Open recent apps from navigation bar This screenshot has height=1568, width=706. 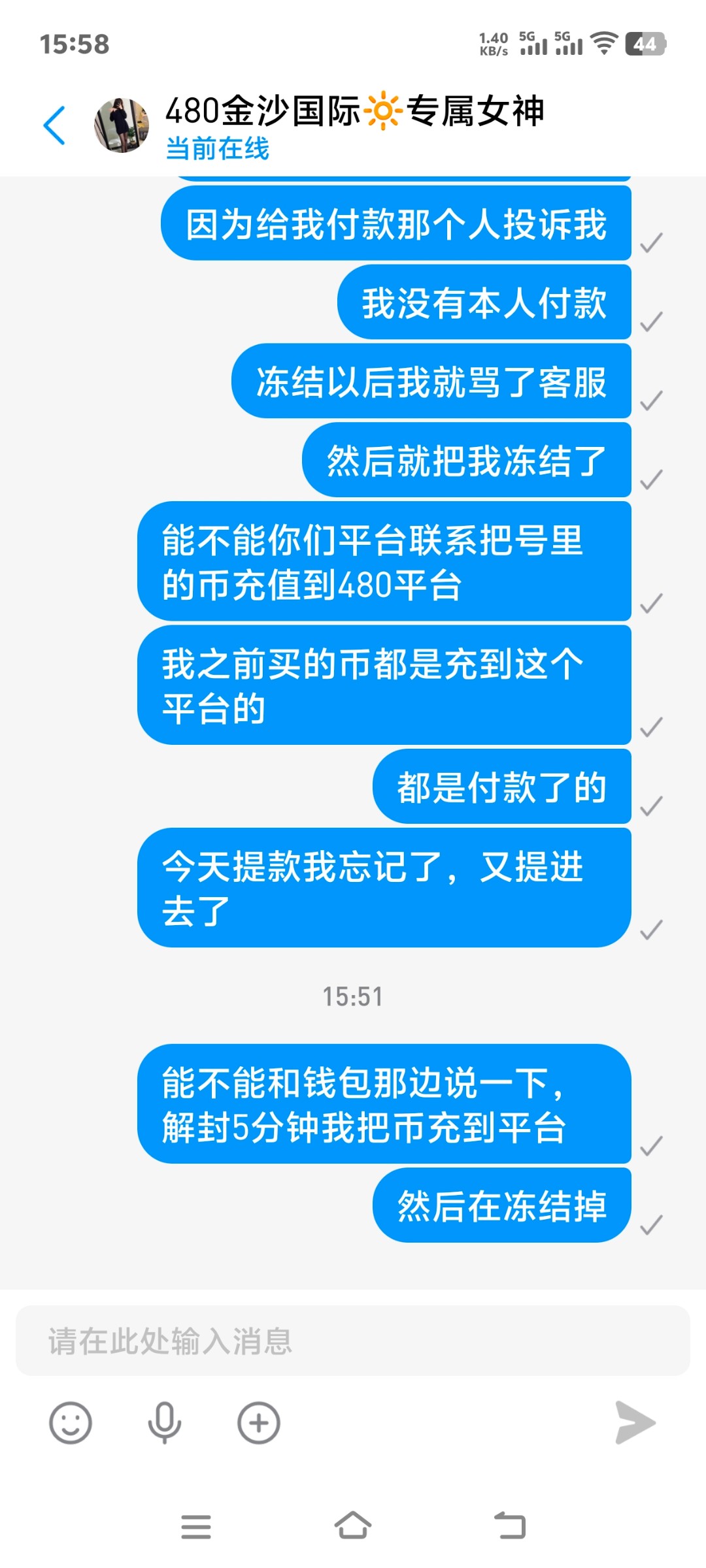coord(196,1526)
